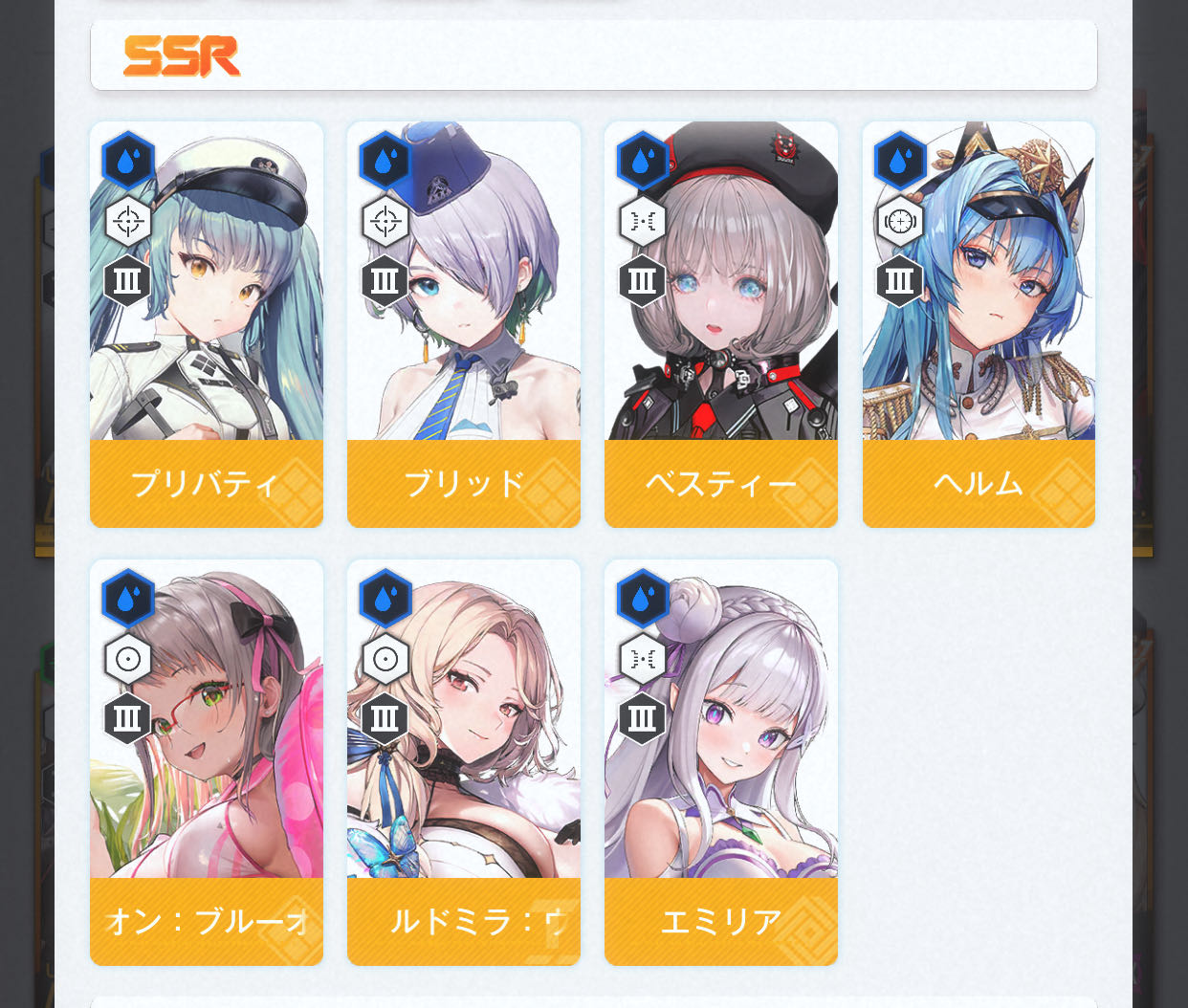The width and height of the screenshot is (1188, 1008).
Task: Open the ルドミラ character card
Action: tap(463, 763)
